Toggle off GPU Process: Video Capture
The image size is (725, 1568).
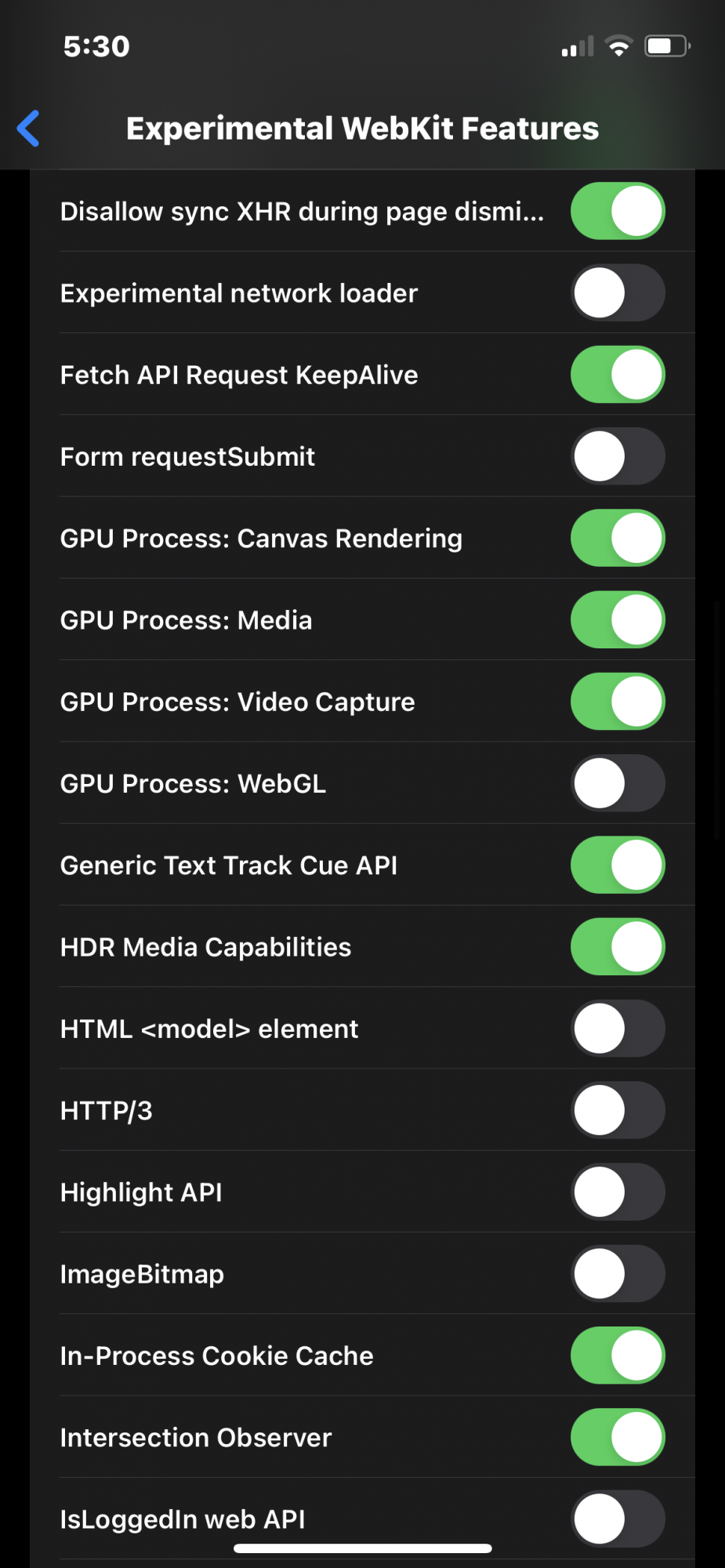point(618,702)
